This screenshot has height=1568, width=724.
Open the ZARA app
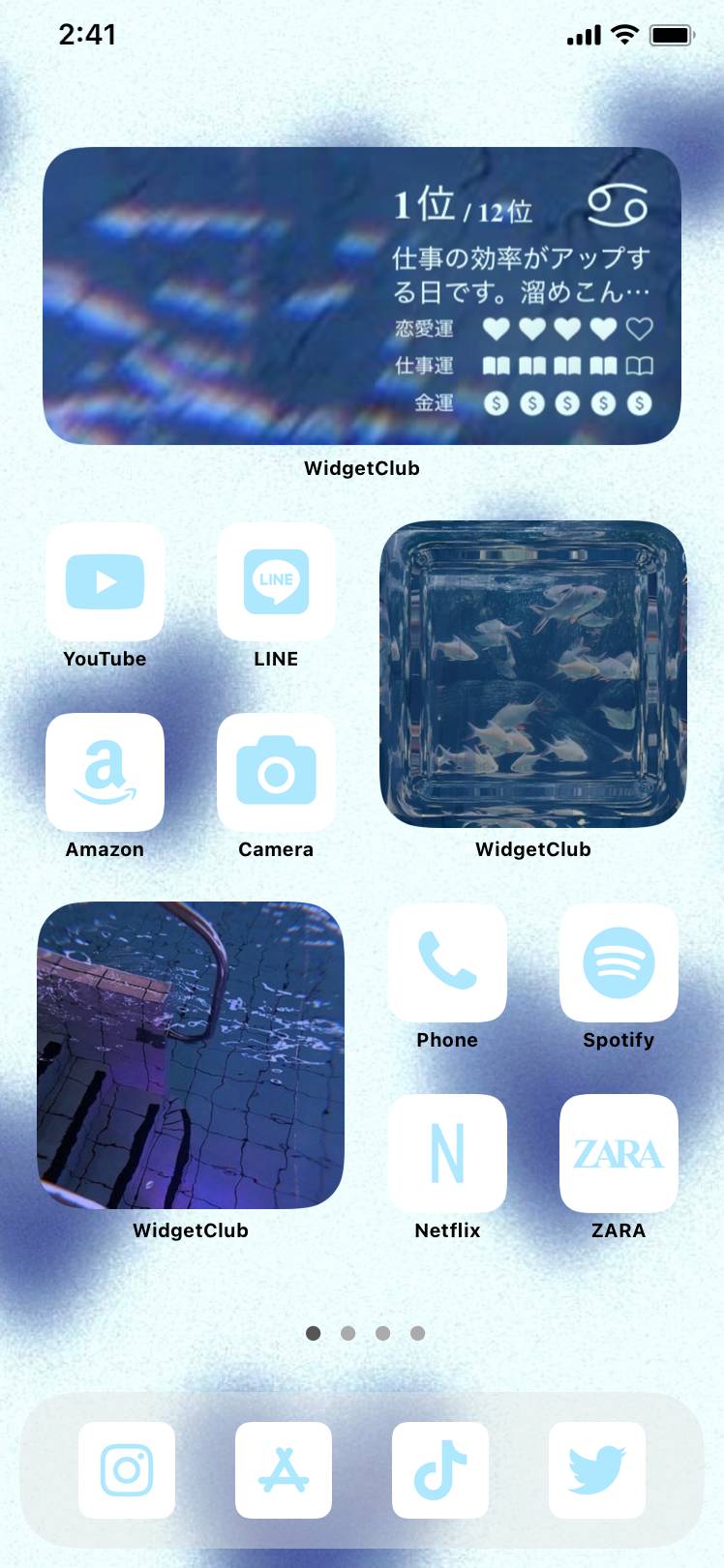[x=618, y=1153]
